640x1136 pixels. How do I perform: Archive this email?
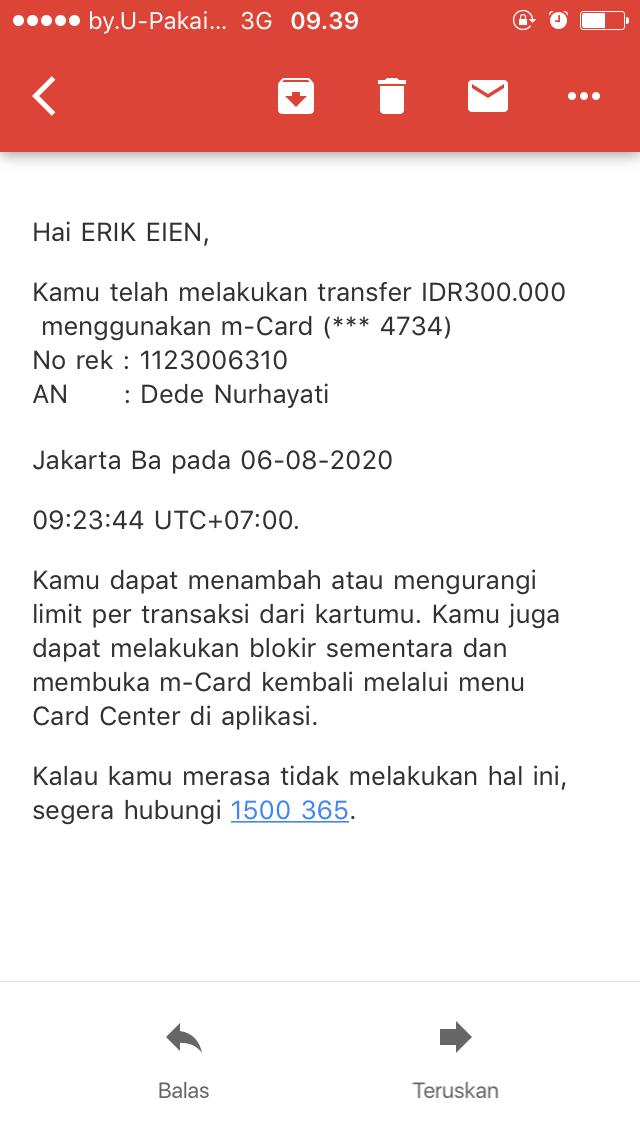coord(296,96)
